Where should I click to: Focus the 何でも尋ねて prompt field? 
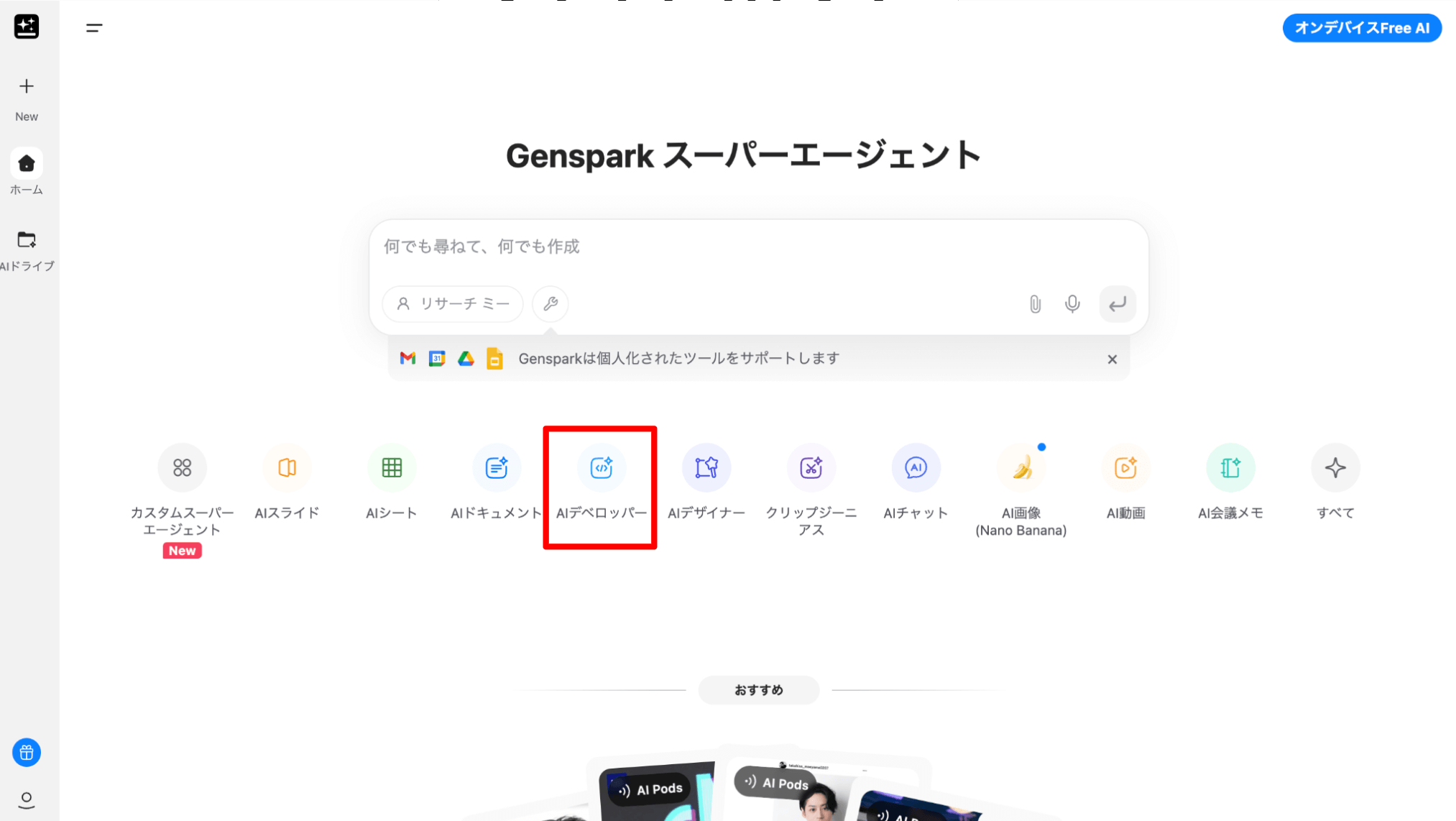[x=719, y=247]
